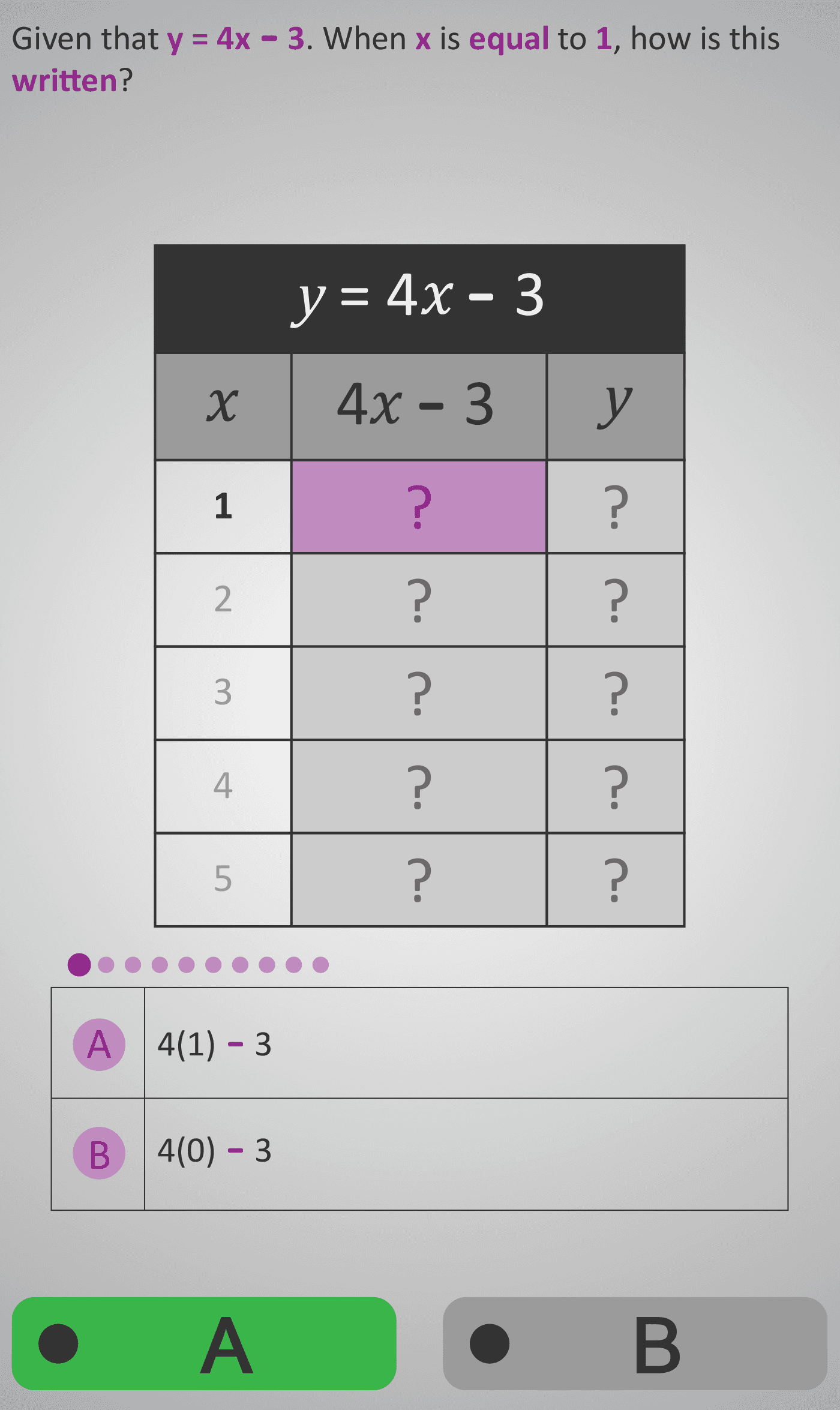The width and height of the screenshot is (840, 1410).
Task: Expand the y = 4x - 3 table header
Action: tap(420, 297)
